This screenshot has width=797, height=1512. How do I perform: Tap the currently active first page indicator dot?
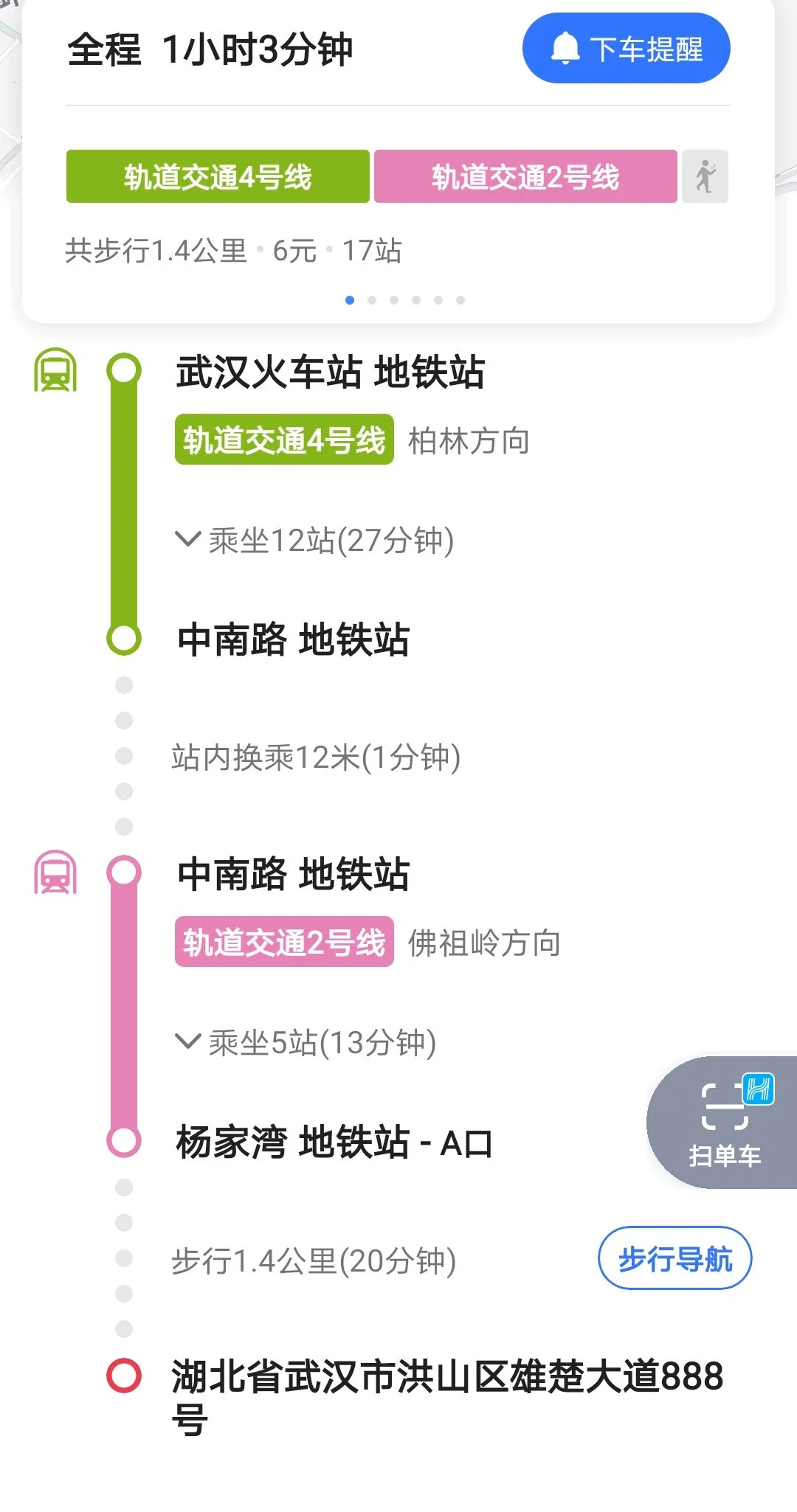351,300
